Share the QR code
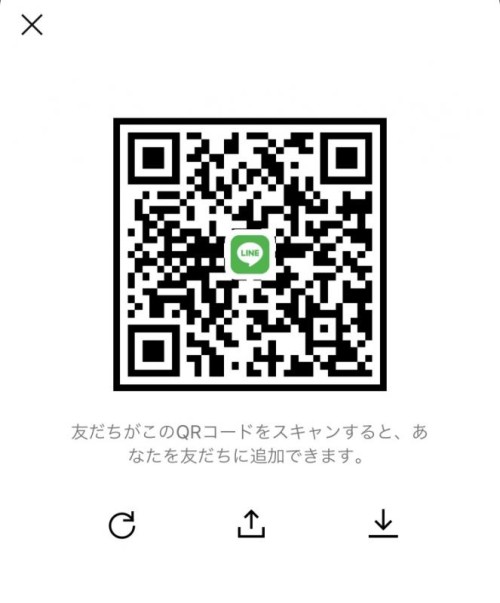The image size is (500, 603). (251, 523)
